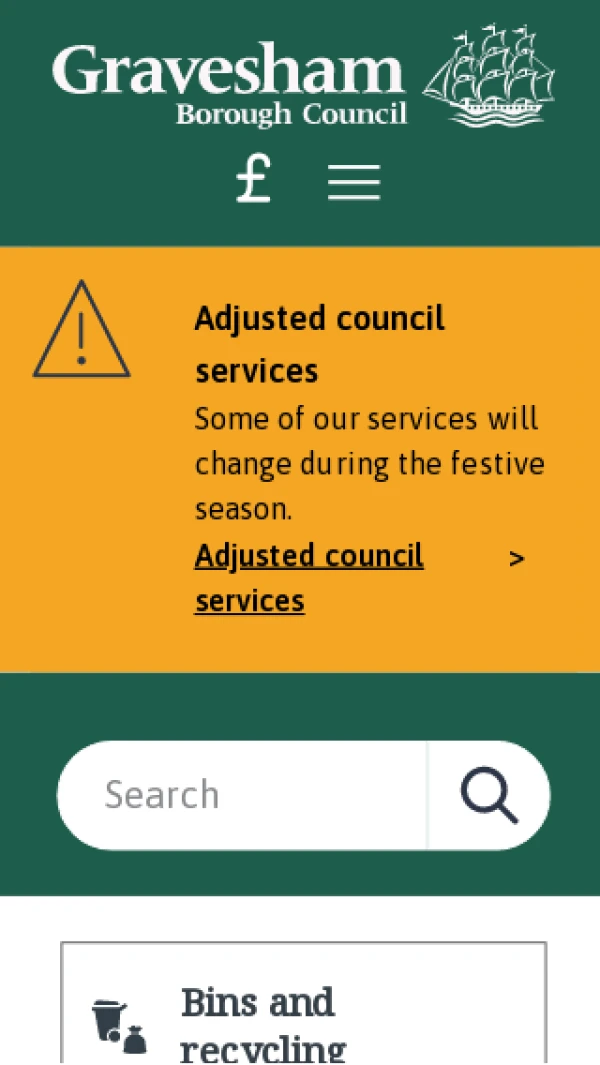Open the pound sign payments icon
The width and height of the screenshot is (600, 1065).
(254, 180)
